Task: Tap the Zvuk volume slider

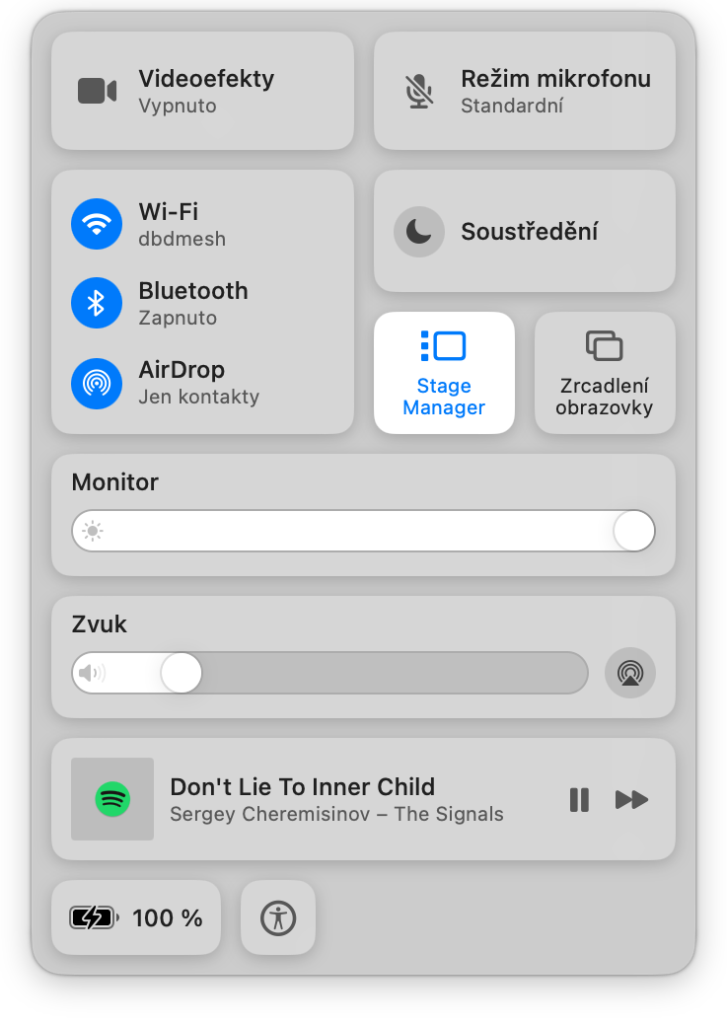Action: tap(330, 673)
